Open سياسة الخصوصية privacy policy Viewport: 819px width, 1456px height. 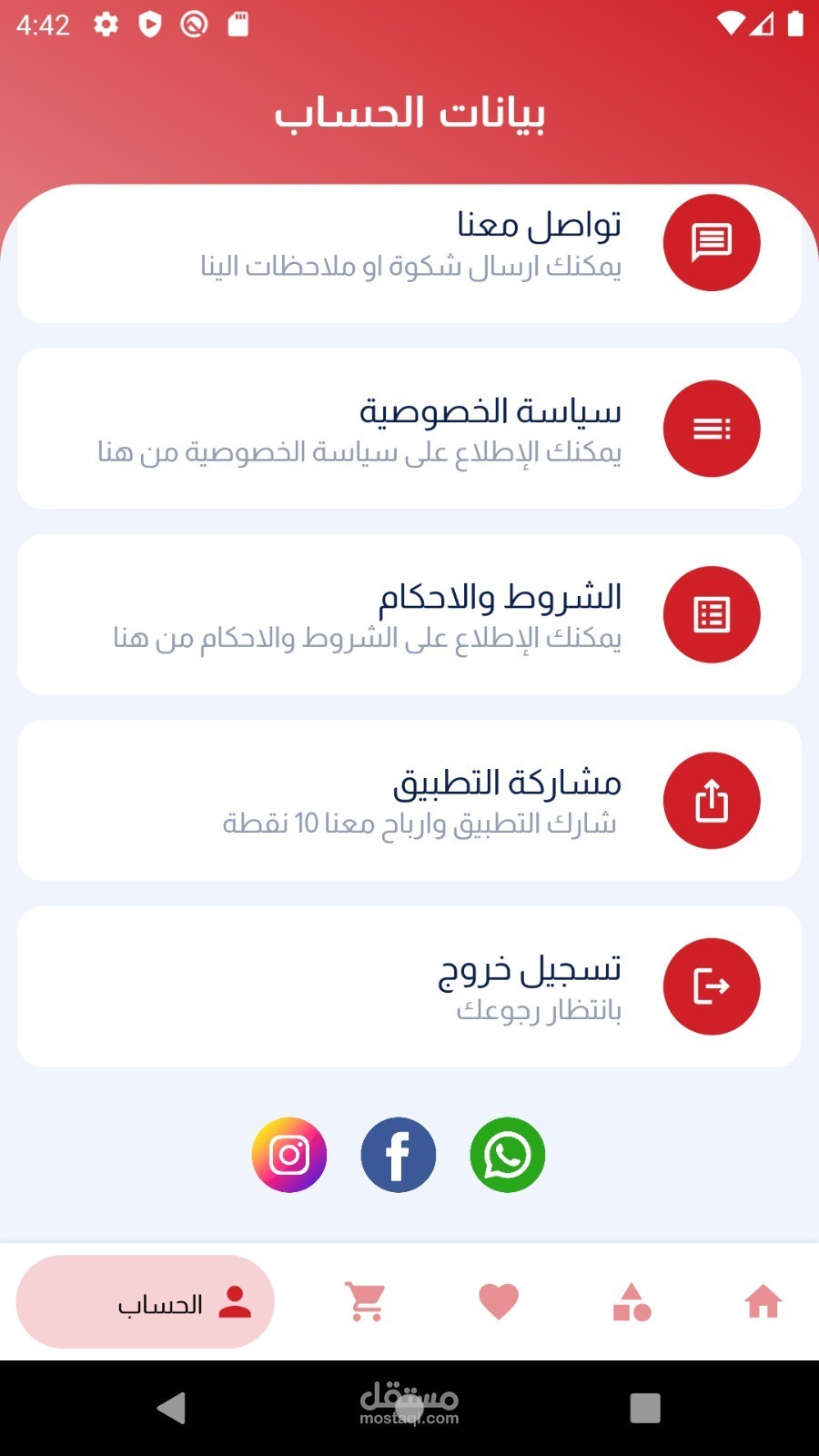[x=409, y=429]
